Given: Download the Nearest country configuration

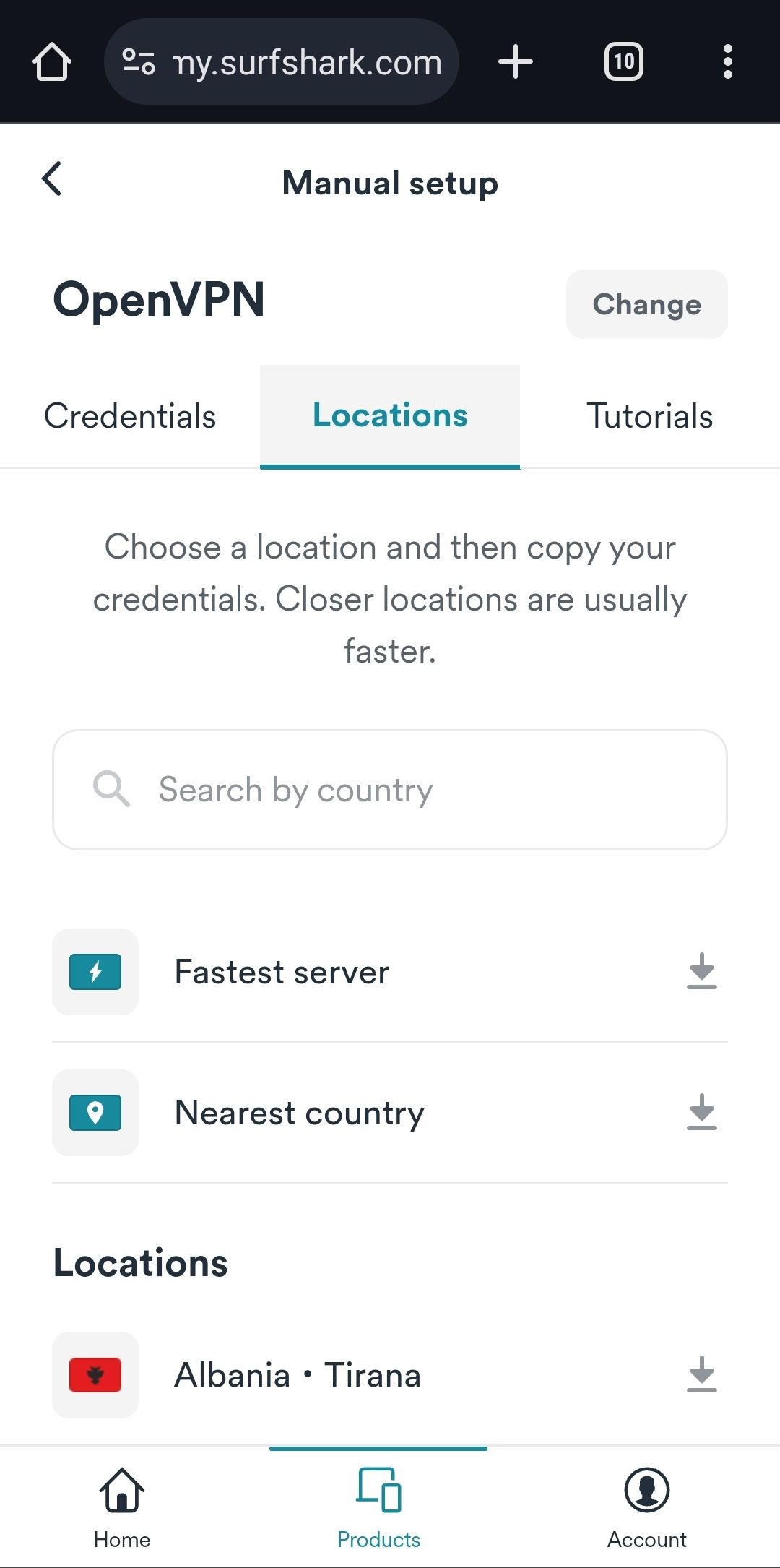Looking at the screenshot, I should click(701, 1112).
